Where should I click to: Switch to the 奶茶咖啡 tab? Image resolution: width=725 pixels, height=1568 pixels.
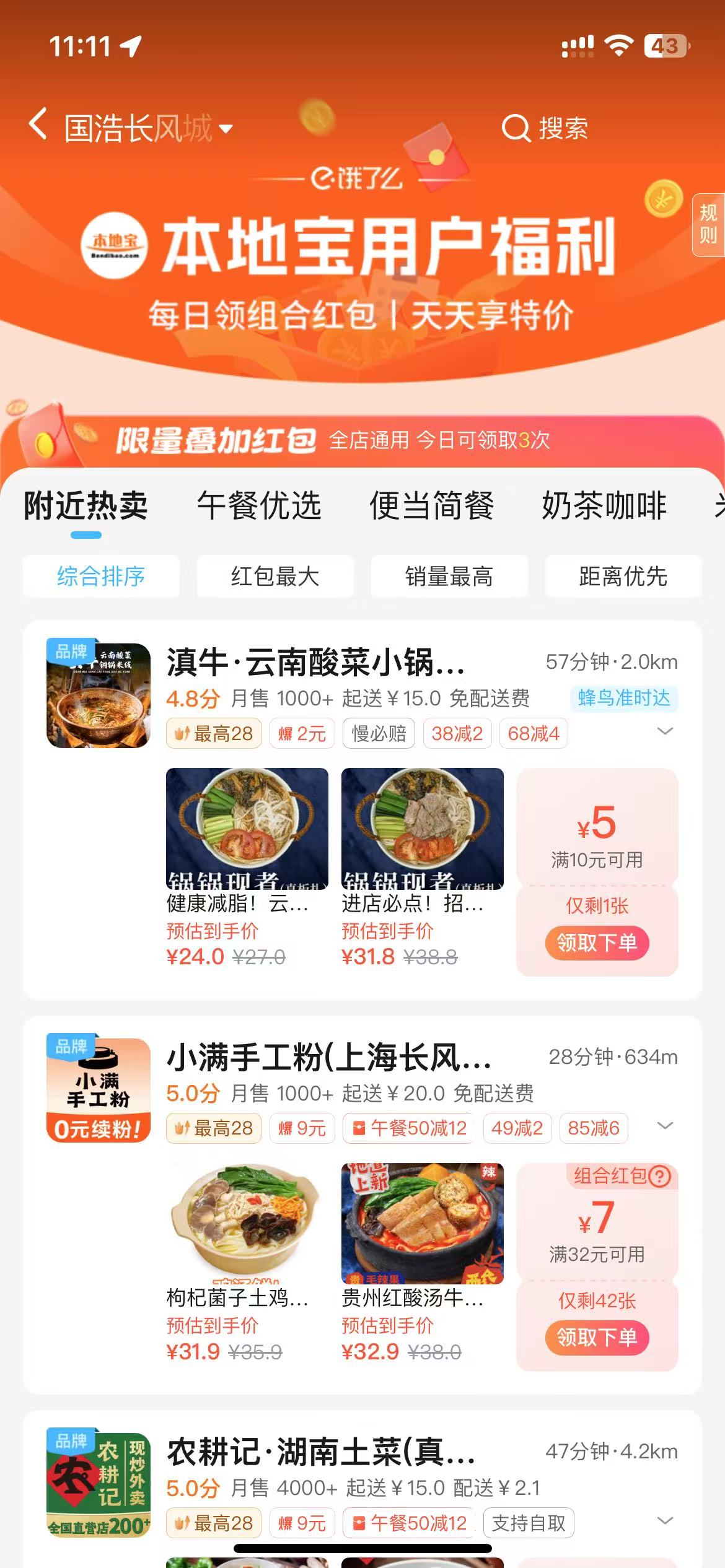coord(604,506)
